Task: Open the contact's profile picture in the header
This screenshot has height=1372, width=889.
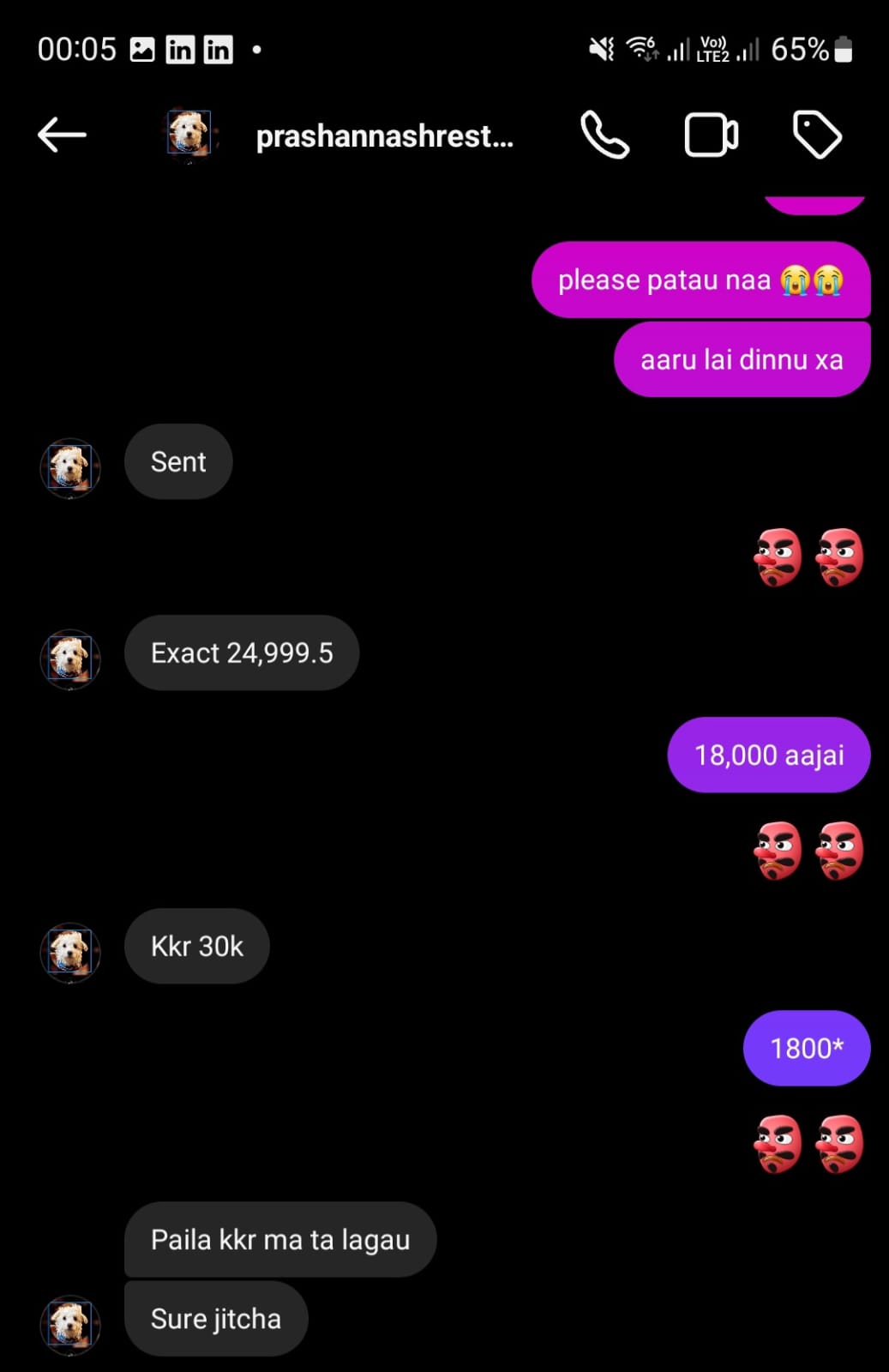Action: pyautogui.click(x=189, y=135)
